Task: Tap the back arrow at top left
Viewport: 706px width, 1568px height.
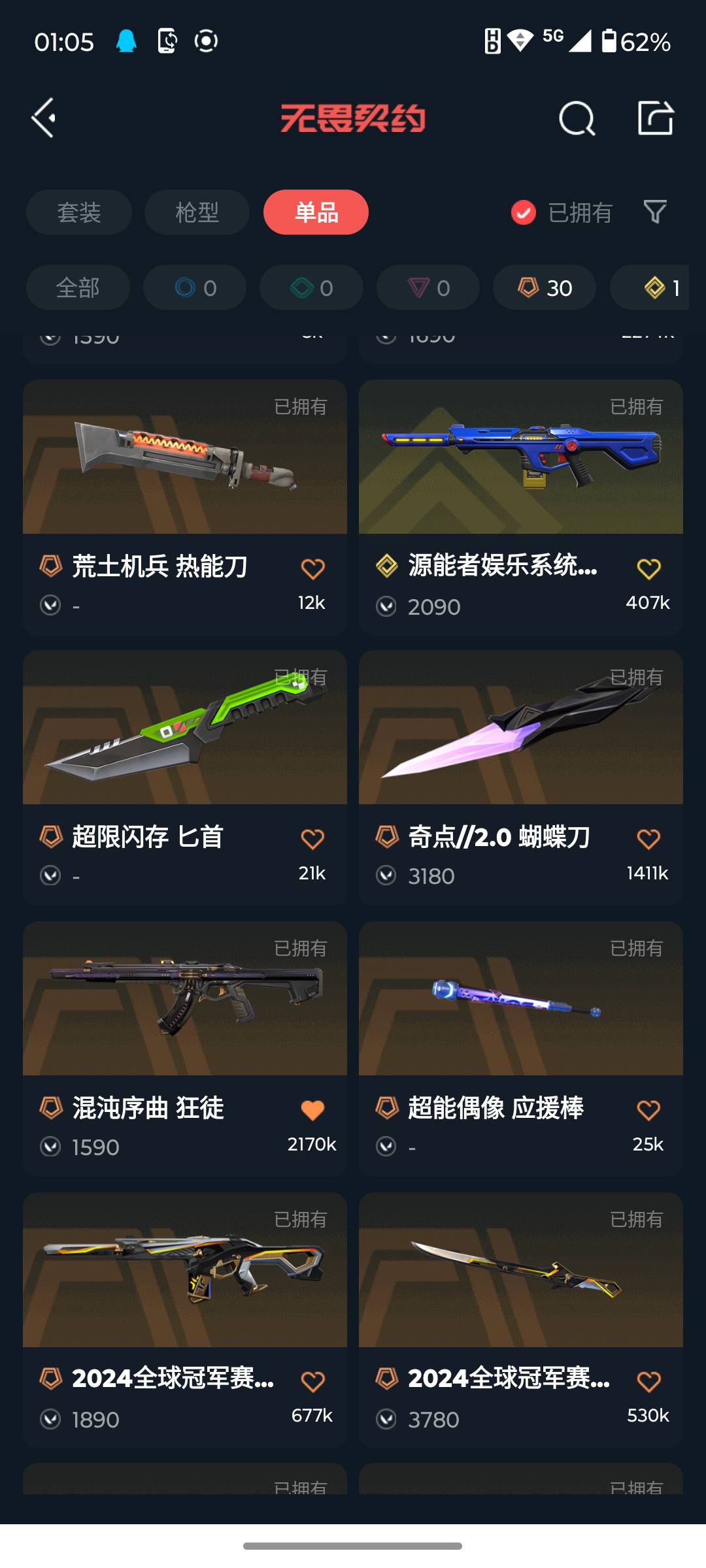Action: coord(43,118)
